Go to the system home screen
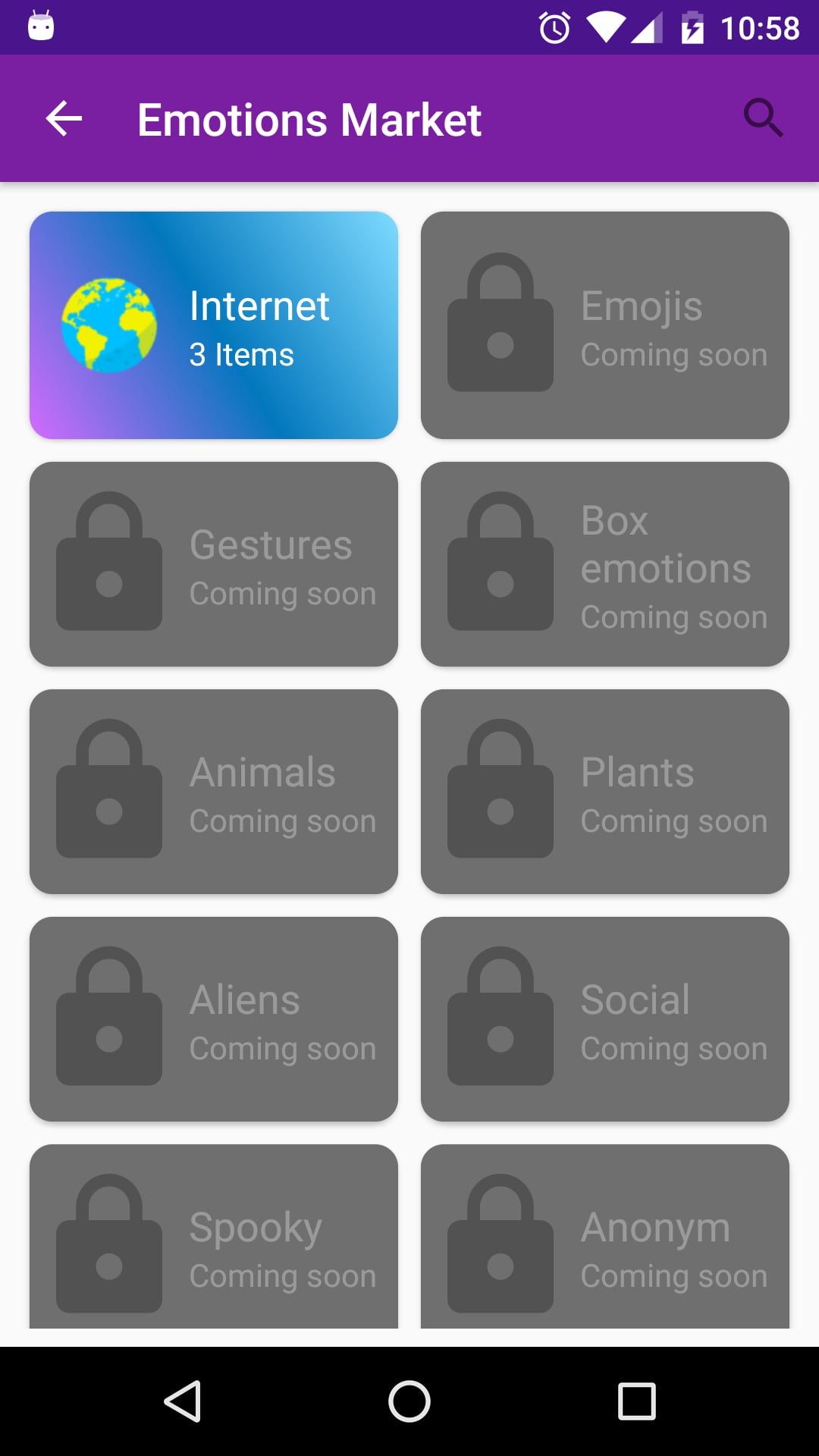 (409, 1401)
